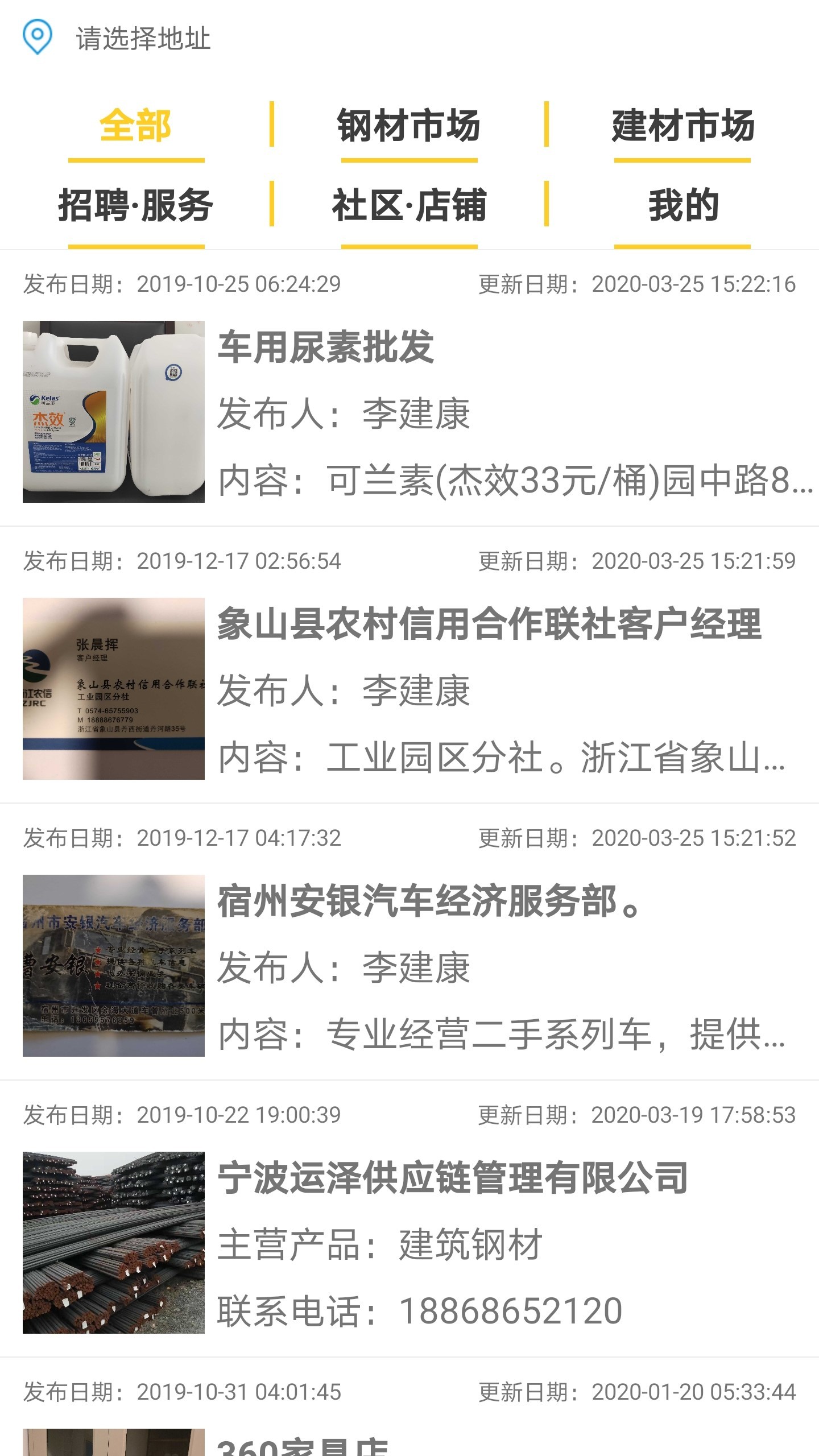Switch to the 全部 tab
819x1456 pixels.
click(x=135, y=126)
